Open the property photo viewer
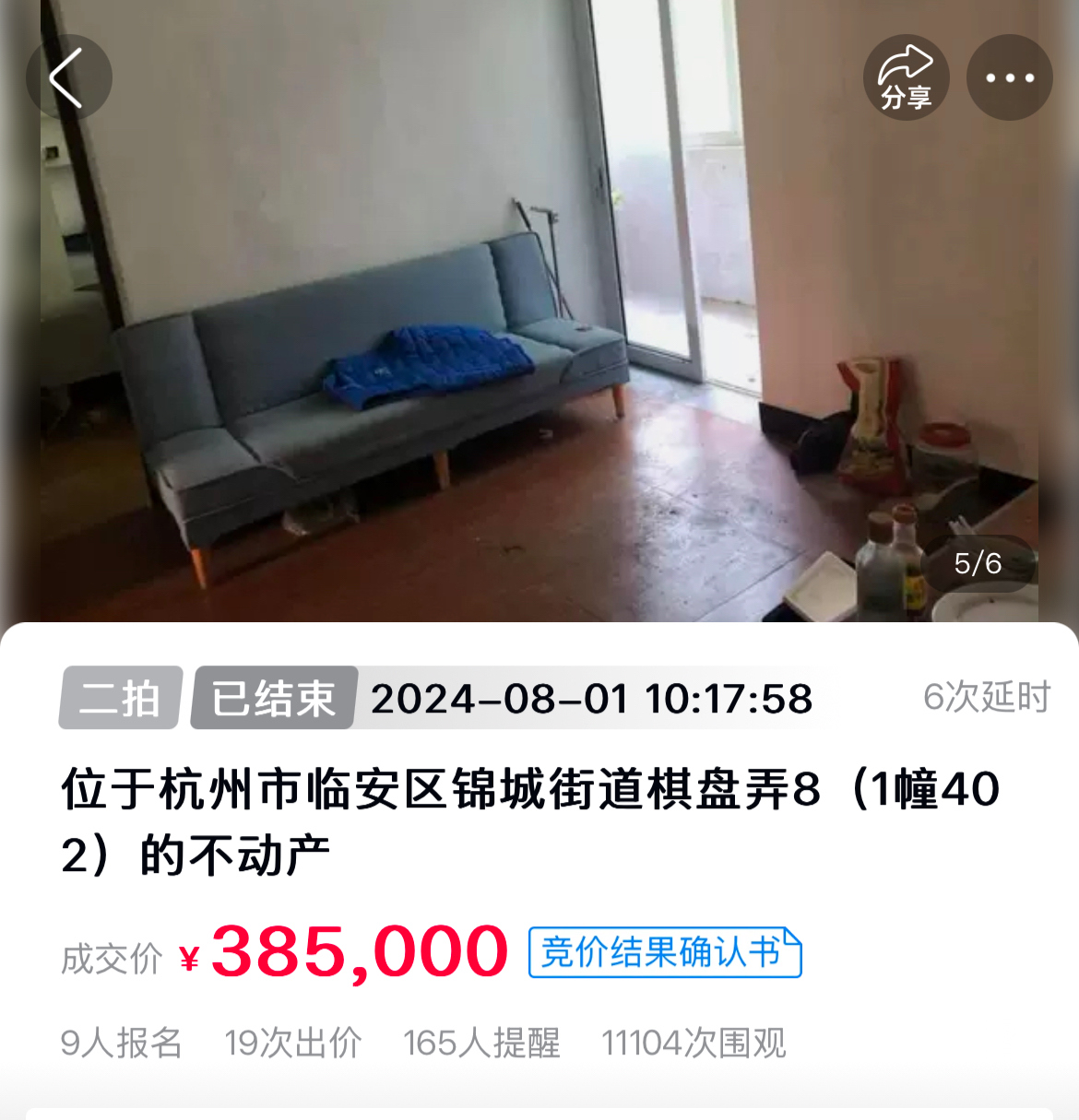 [x=539, y=312]
